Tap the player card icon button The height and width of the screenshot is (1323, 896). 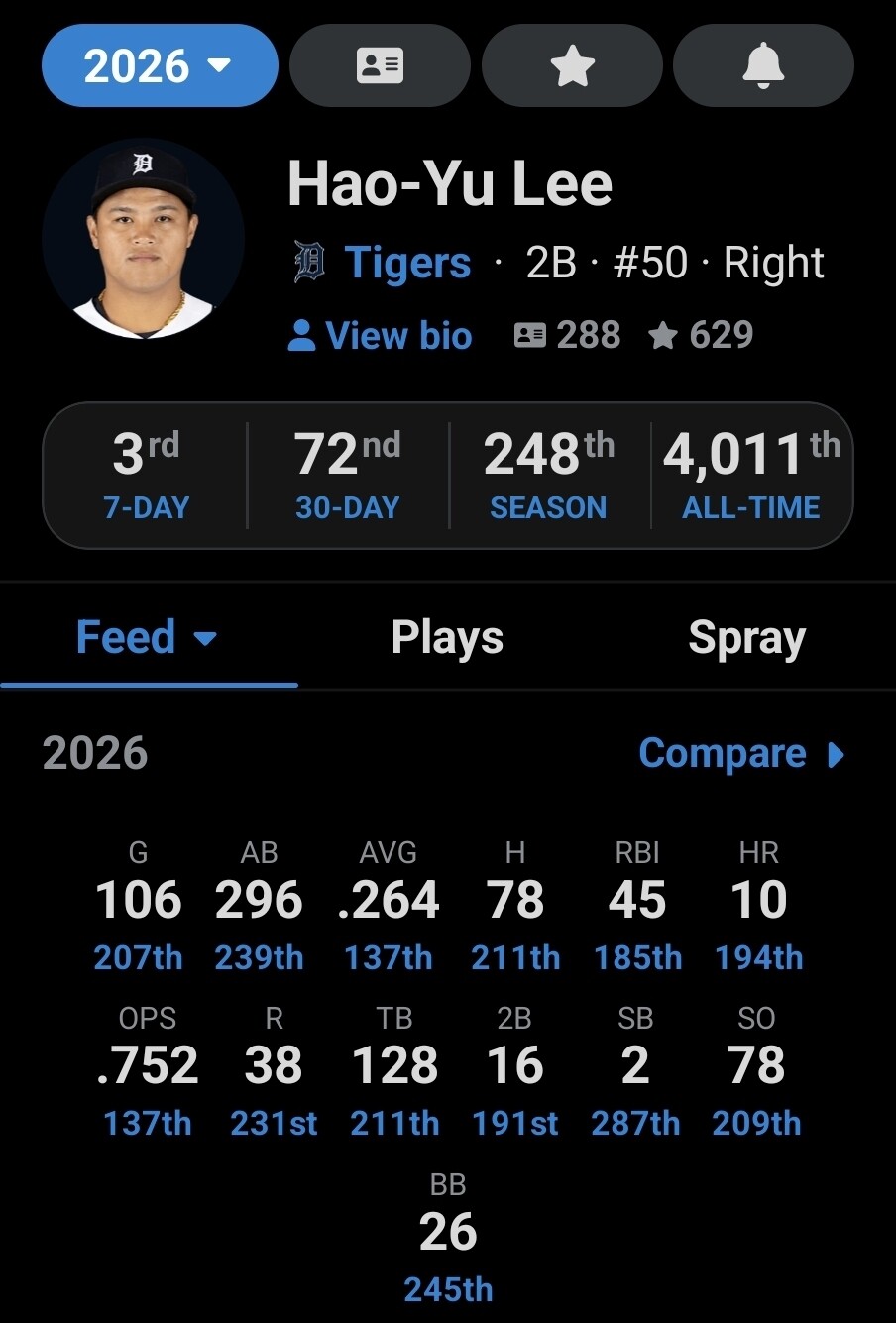[x=380, y=65]
